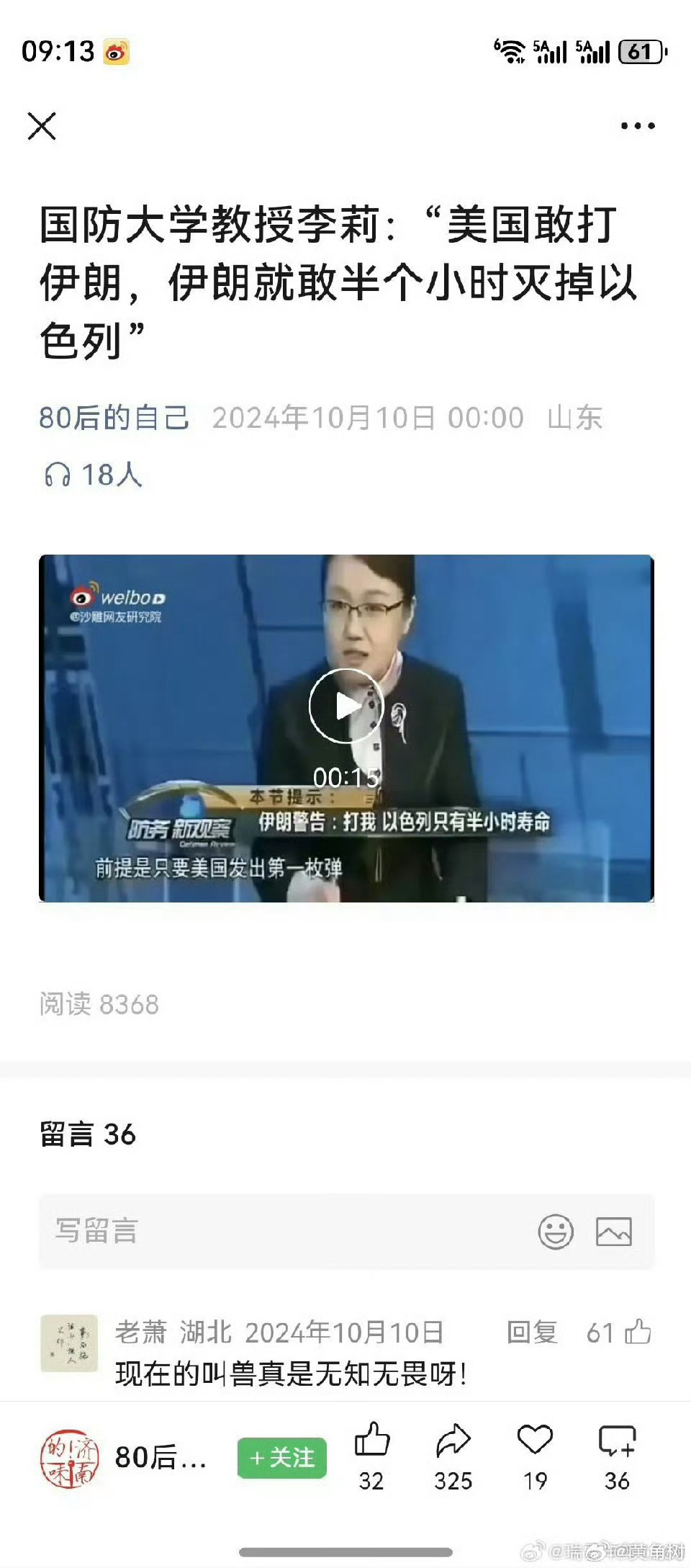Open the three-dot more options menu
The image size is (691, 1568).
pos(636,125)
